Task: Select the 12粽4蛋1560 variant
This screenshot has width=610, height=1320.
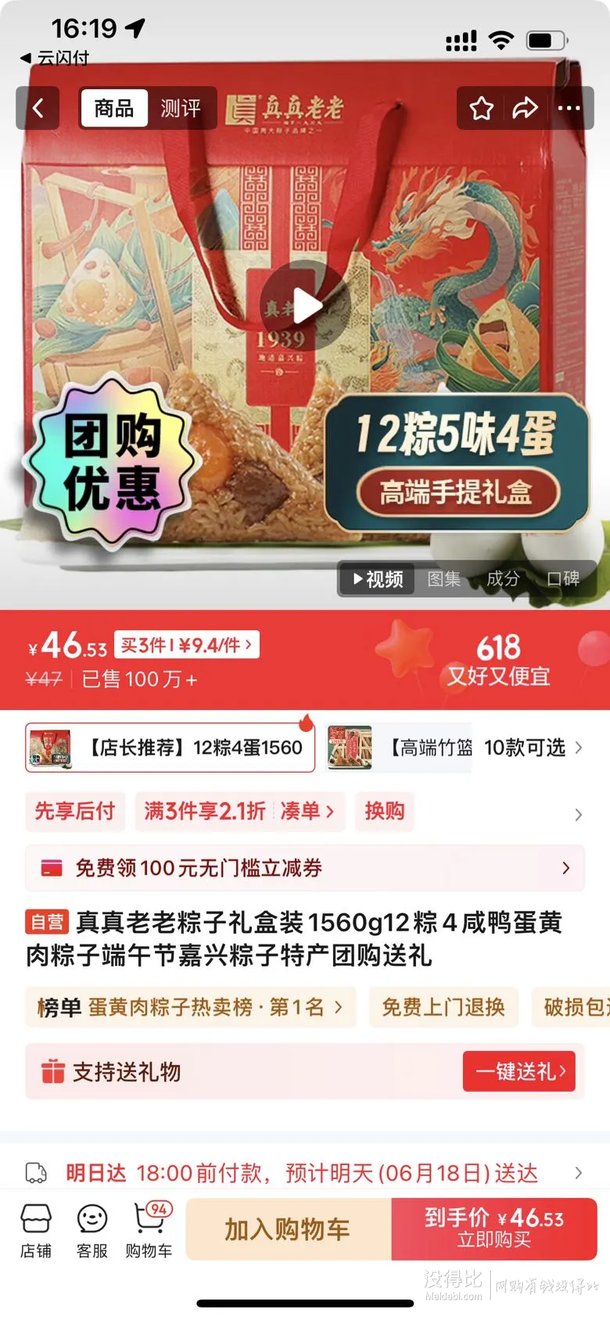Action: (x=170, y=747)
